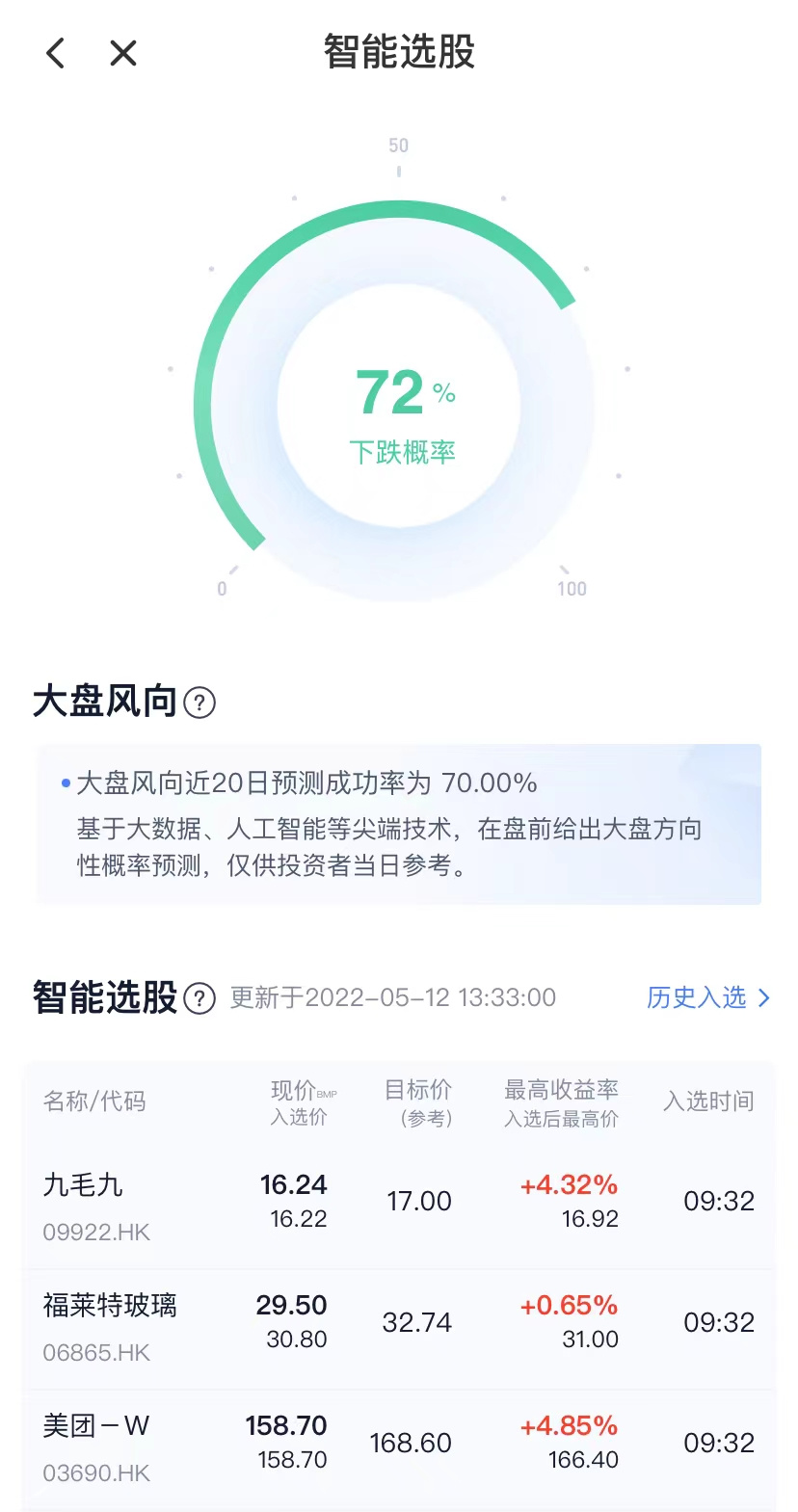The image size is (798, 1512).
Task: Click the 50 marker on the gauge scale
Action: click(x=399, y=146)
